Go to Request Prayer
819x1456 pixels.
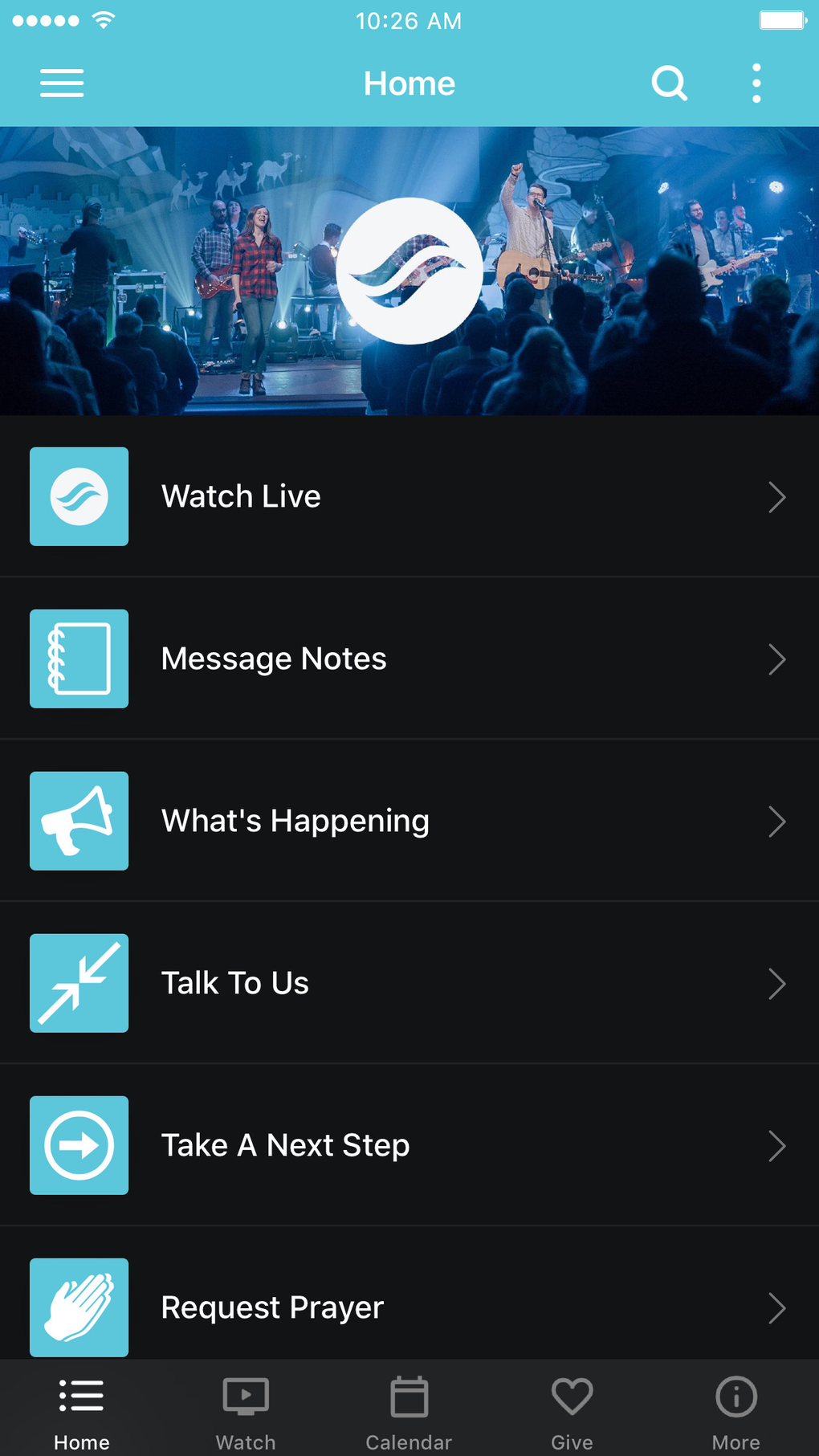coord(409,1306)
